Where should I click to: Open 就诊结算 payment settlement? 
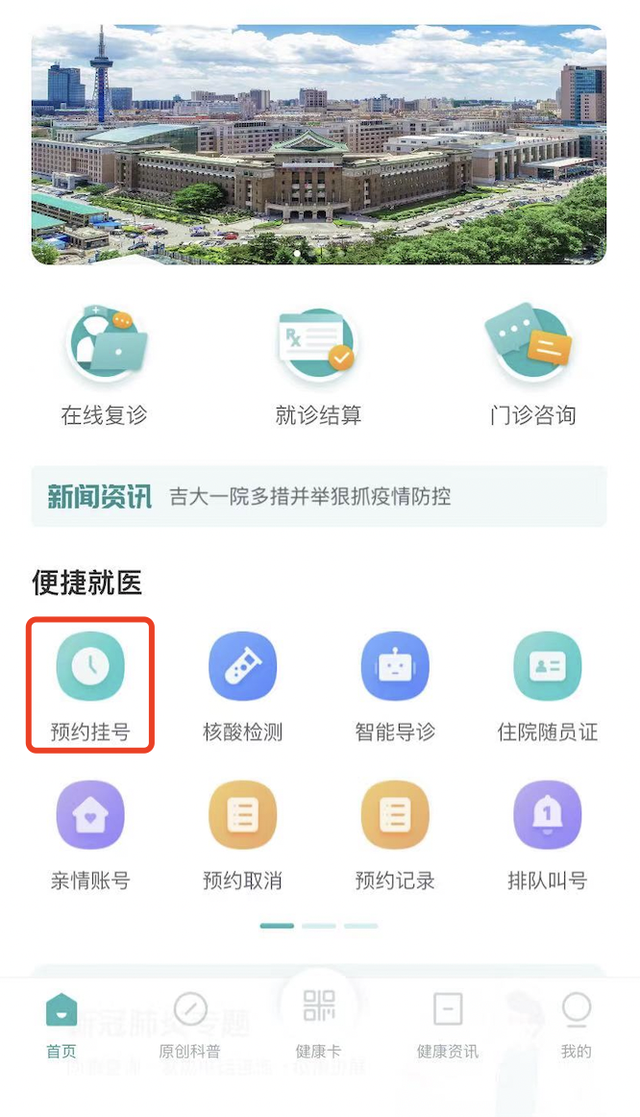coord(319,364)
